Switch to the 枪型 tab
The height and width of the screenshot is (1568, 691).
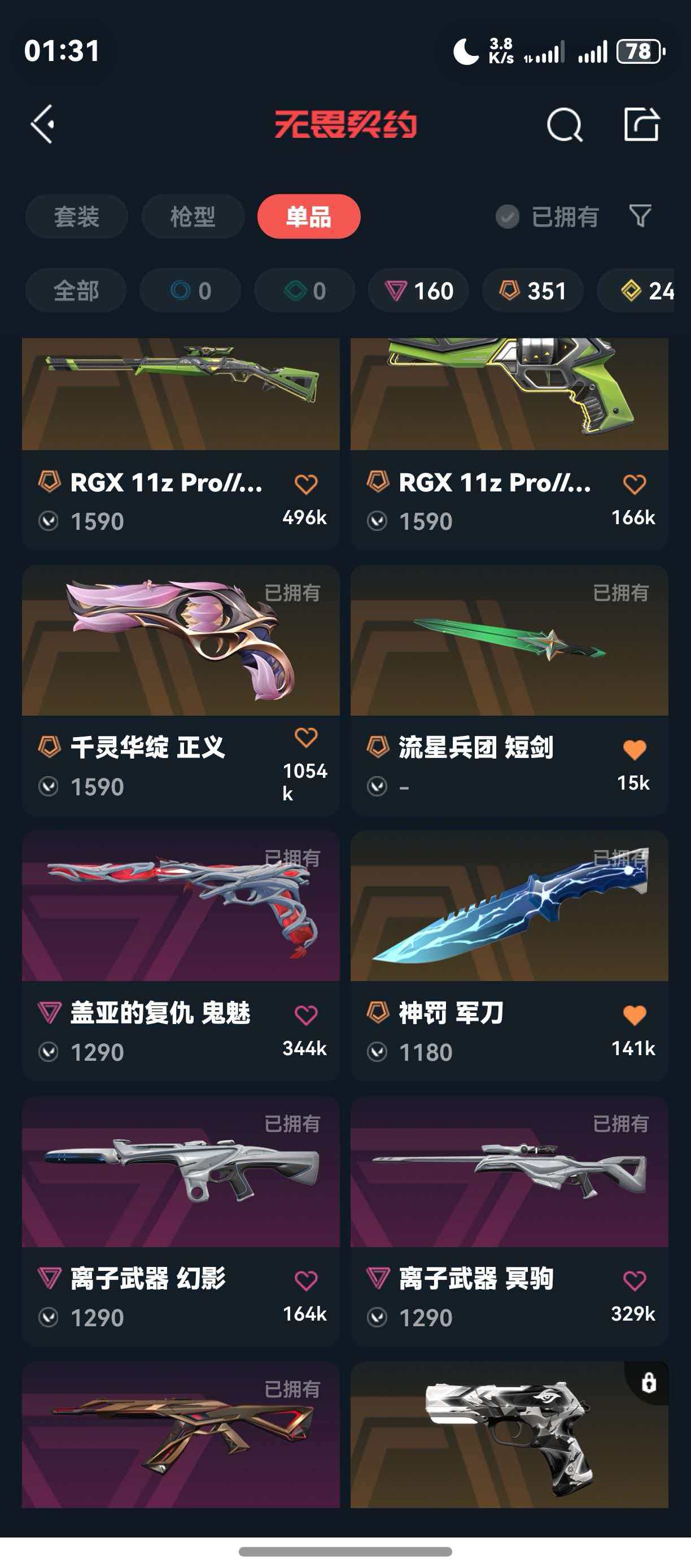click(193, 217)
